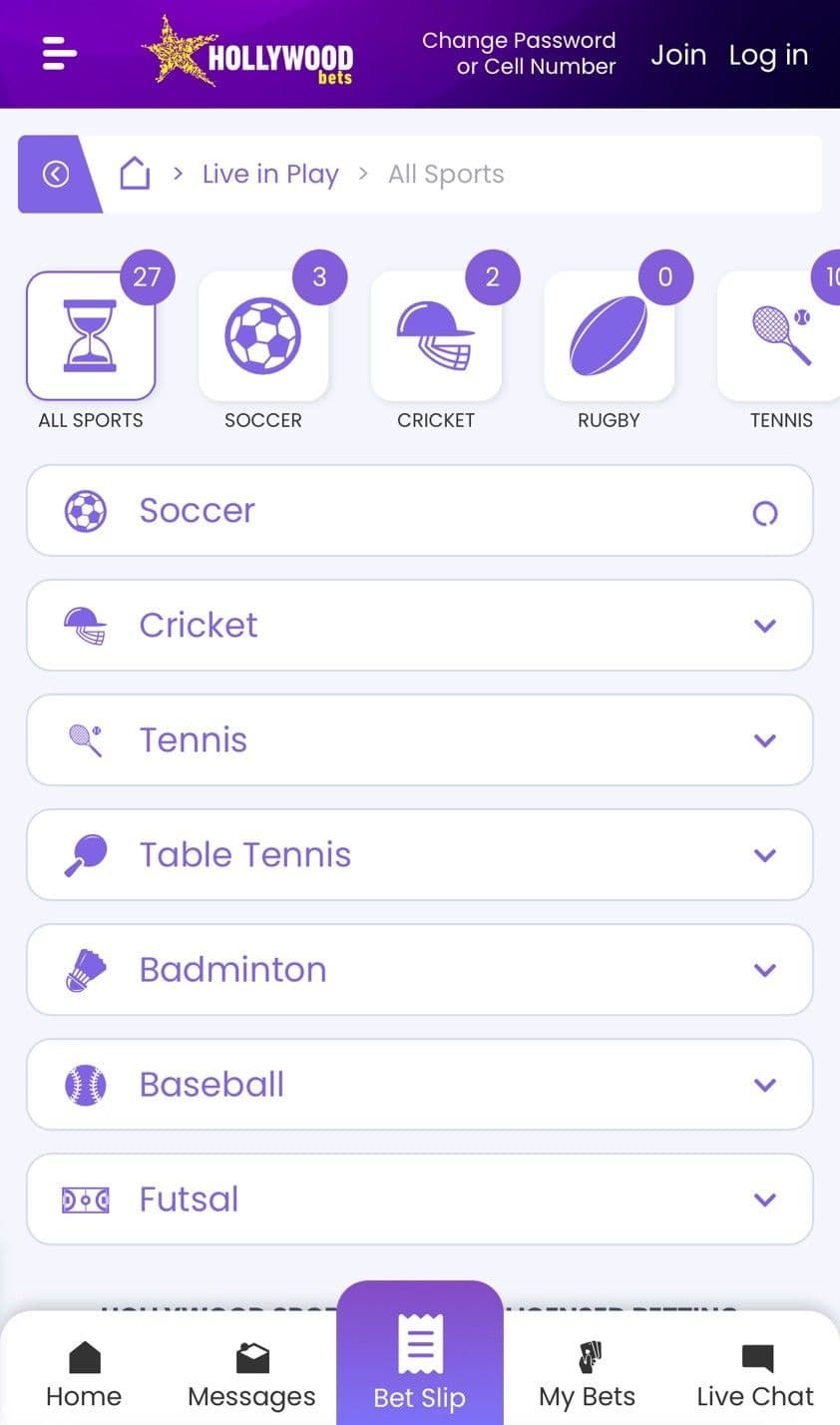This screenshot has height=1425, width=840.
Task: Click the Join button
Action: click(x=678, y=54)
